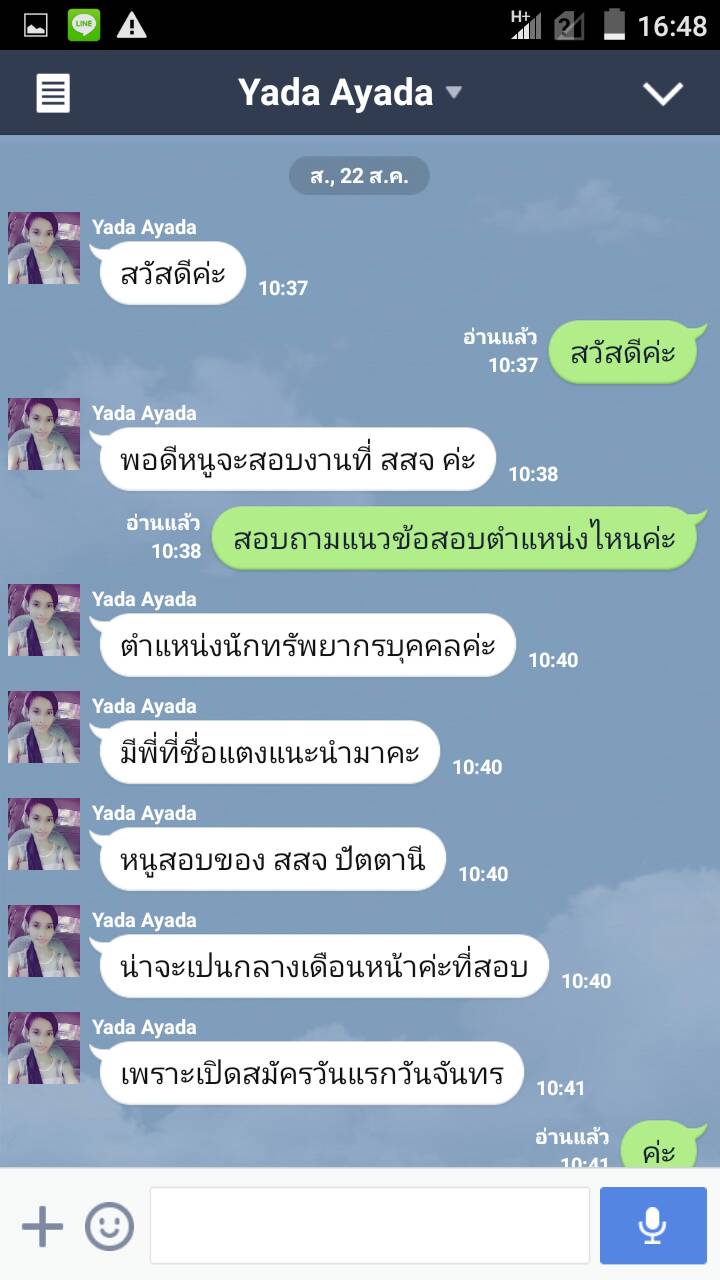Image resolution: width=720 pixels, height=1280 pixels.
Task: Focus the message text field
Action: 370,1226
